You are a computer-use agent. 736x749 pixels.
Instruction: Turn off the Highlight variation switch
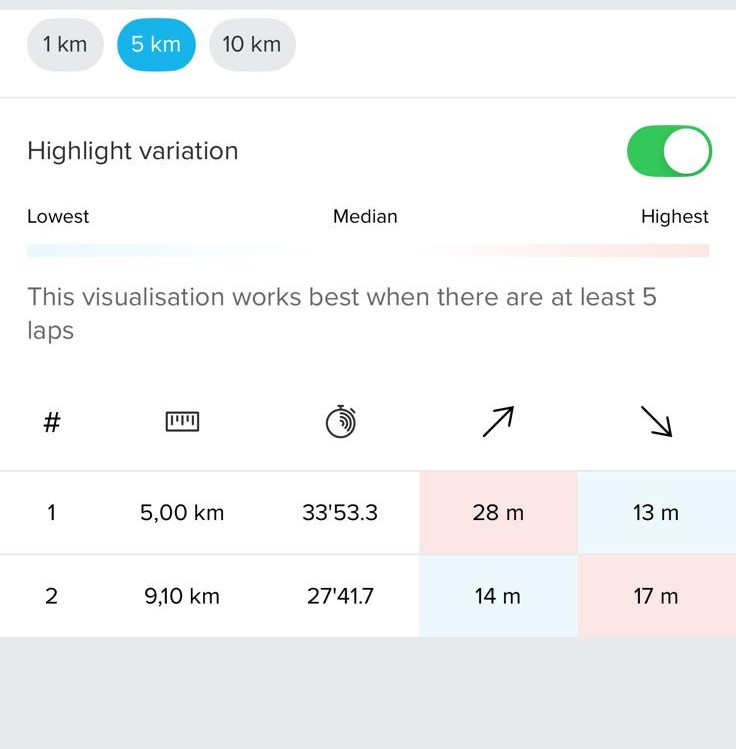click(668, 152)
